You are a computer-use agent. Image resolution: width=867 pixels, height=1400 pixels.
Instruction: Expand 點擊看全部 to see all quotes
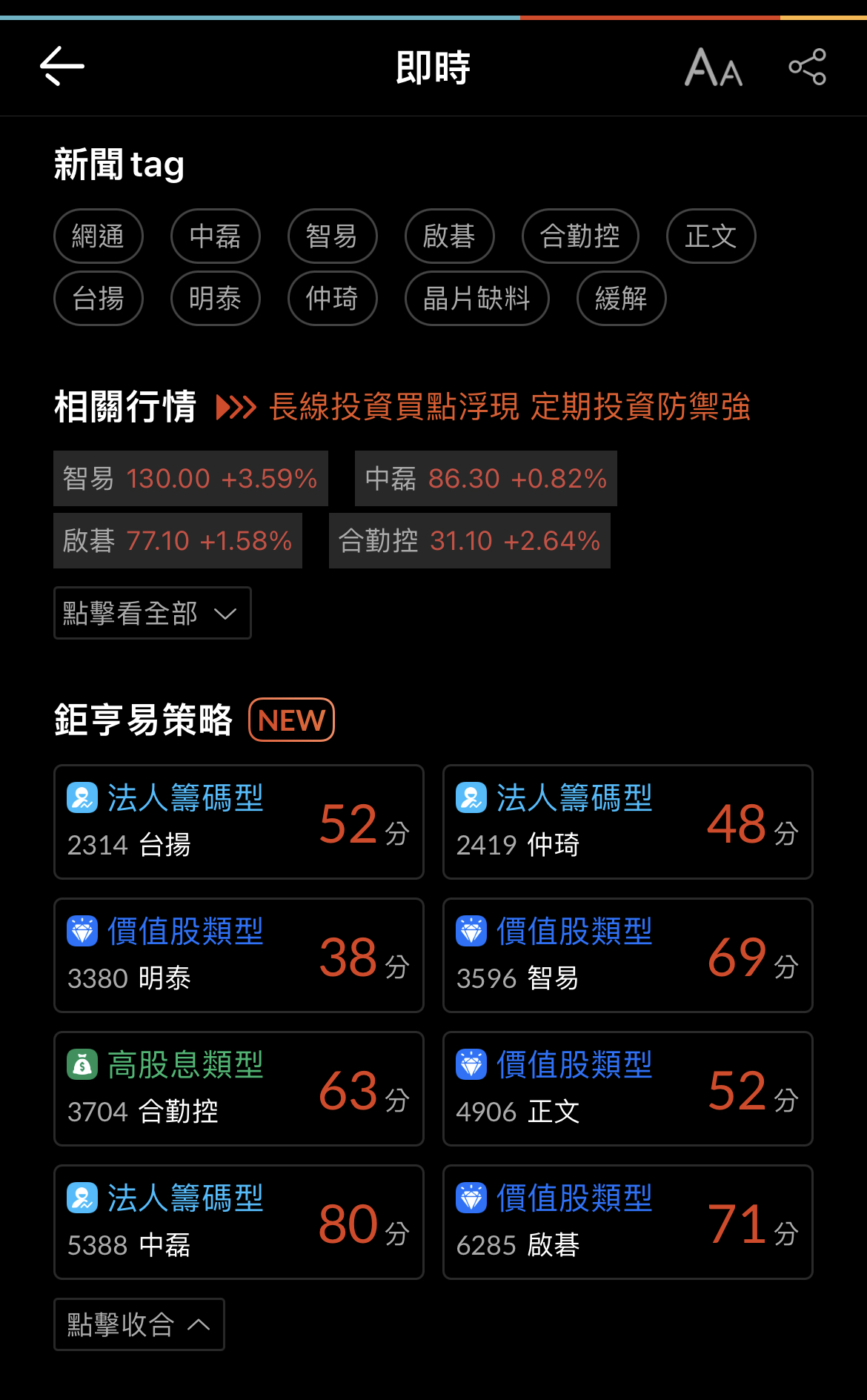pos(152,613)
